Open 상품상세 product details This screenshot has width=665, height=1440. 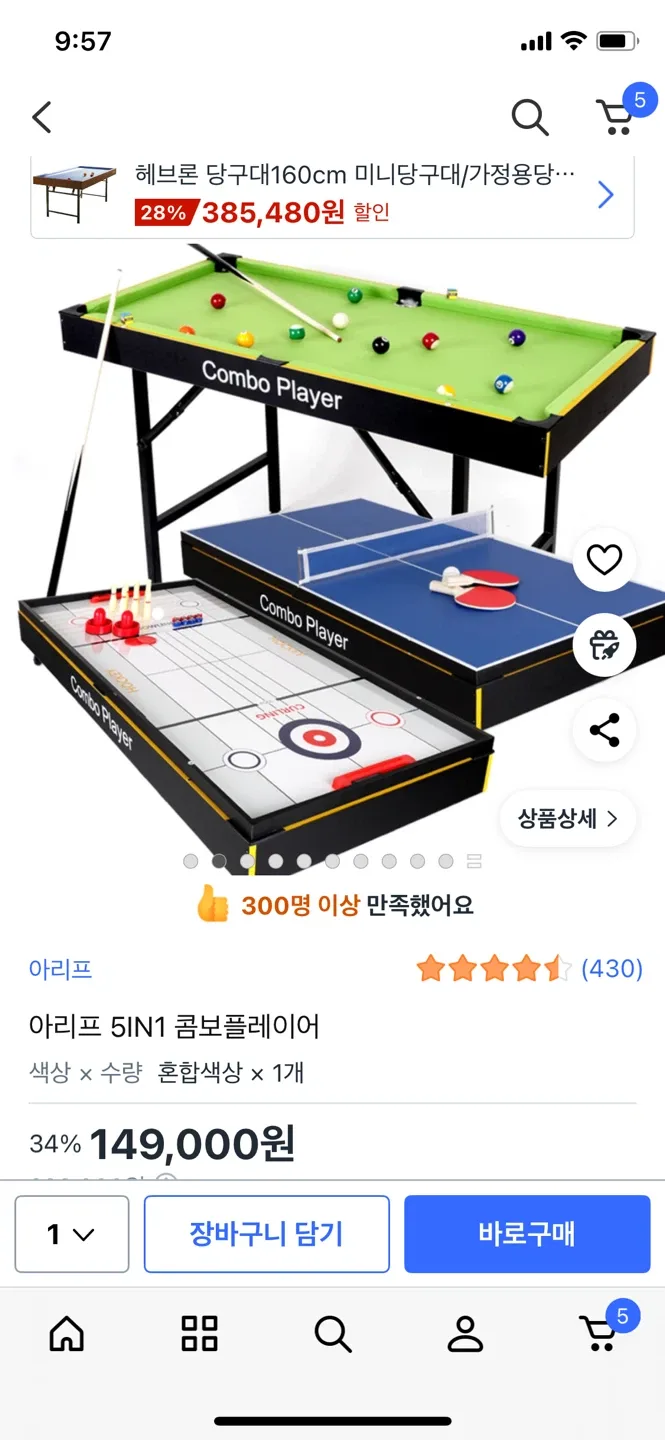(x=567, y=819)
